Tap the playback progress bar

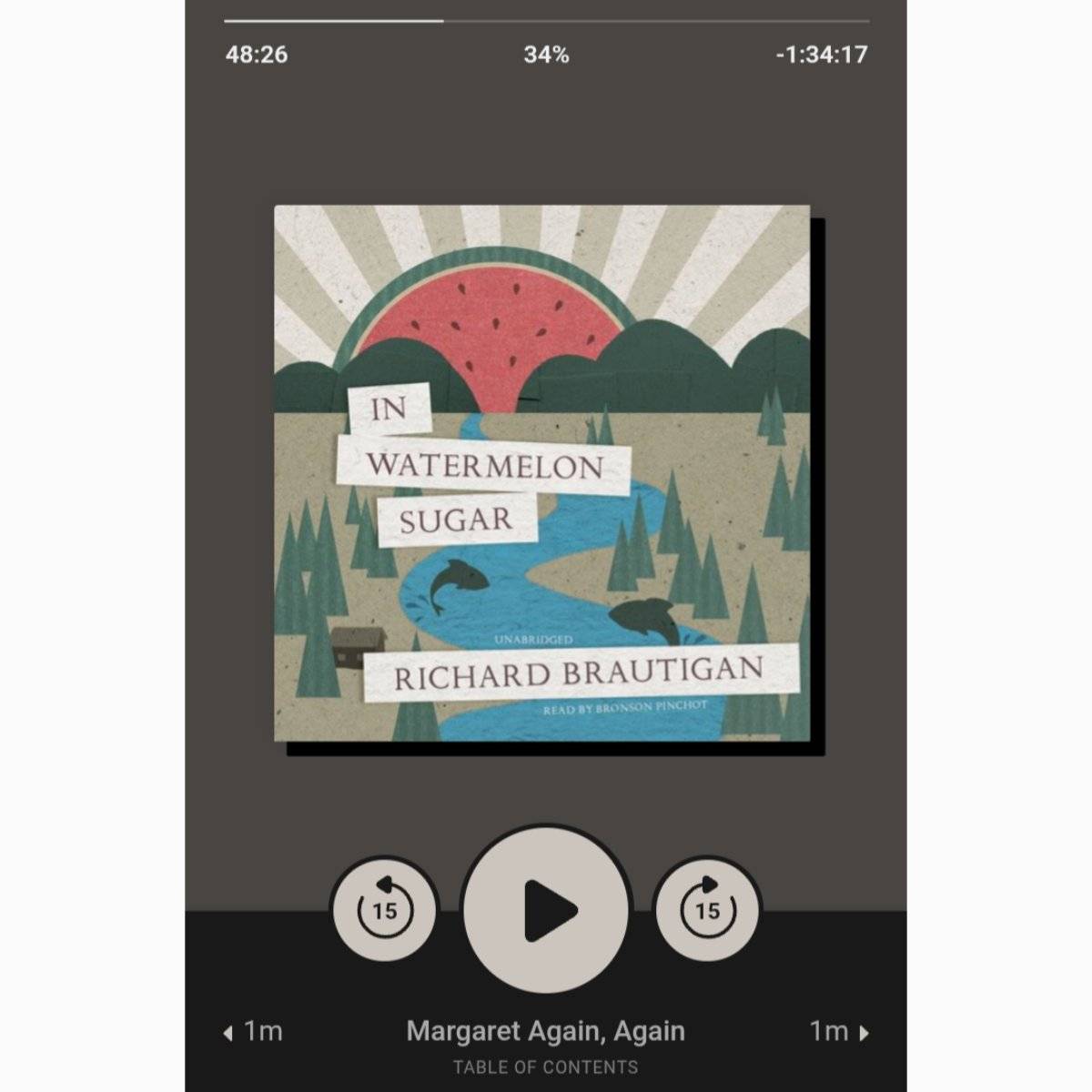[x=546, y=20]
